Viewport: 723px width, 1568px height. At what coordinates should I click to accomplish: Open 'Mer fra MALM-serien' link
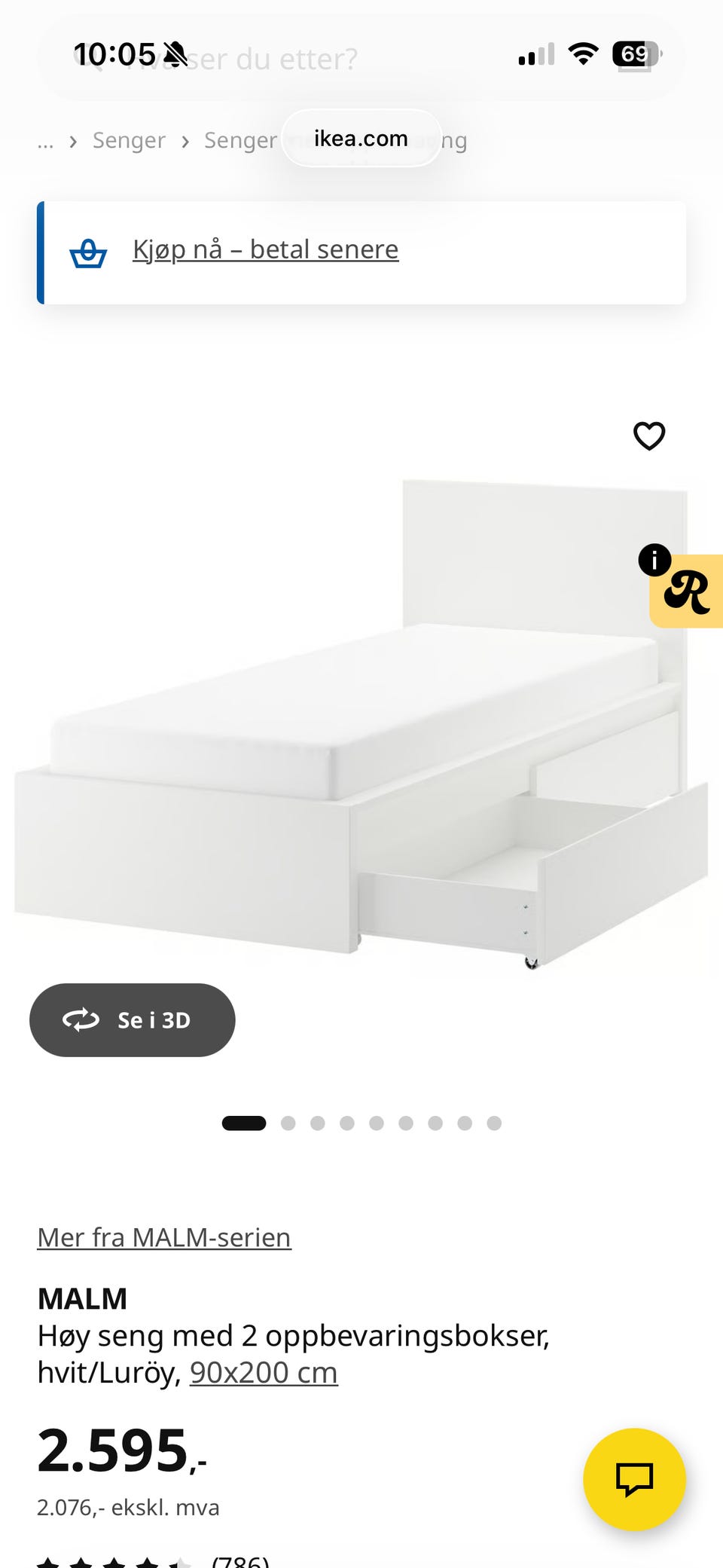tap(164, 1237)
